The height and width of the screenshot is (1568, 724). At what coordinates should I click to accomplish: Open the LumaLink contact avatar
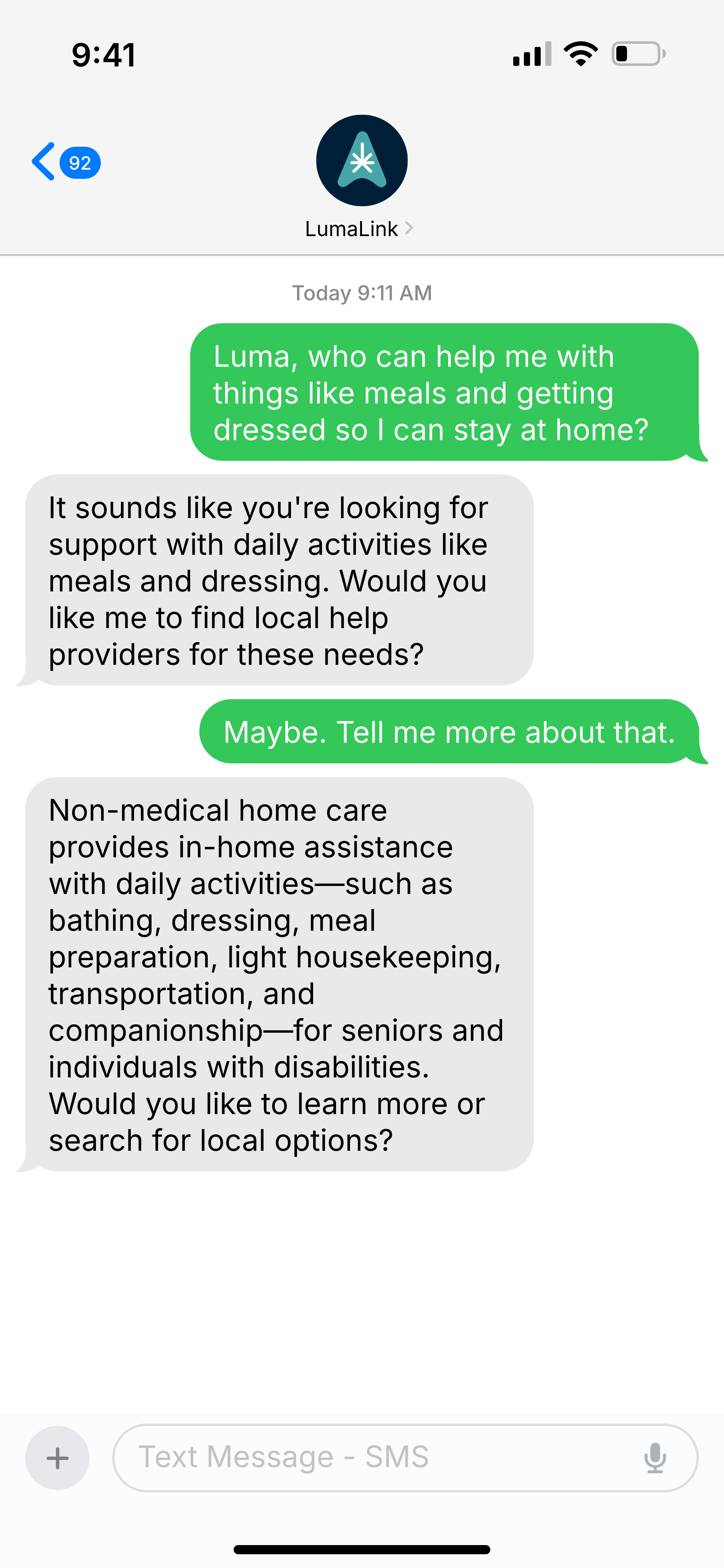point(361,159)
